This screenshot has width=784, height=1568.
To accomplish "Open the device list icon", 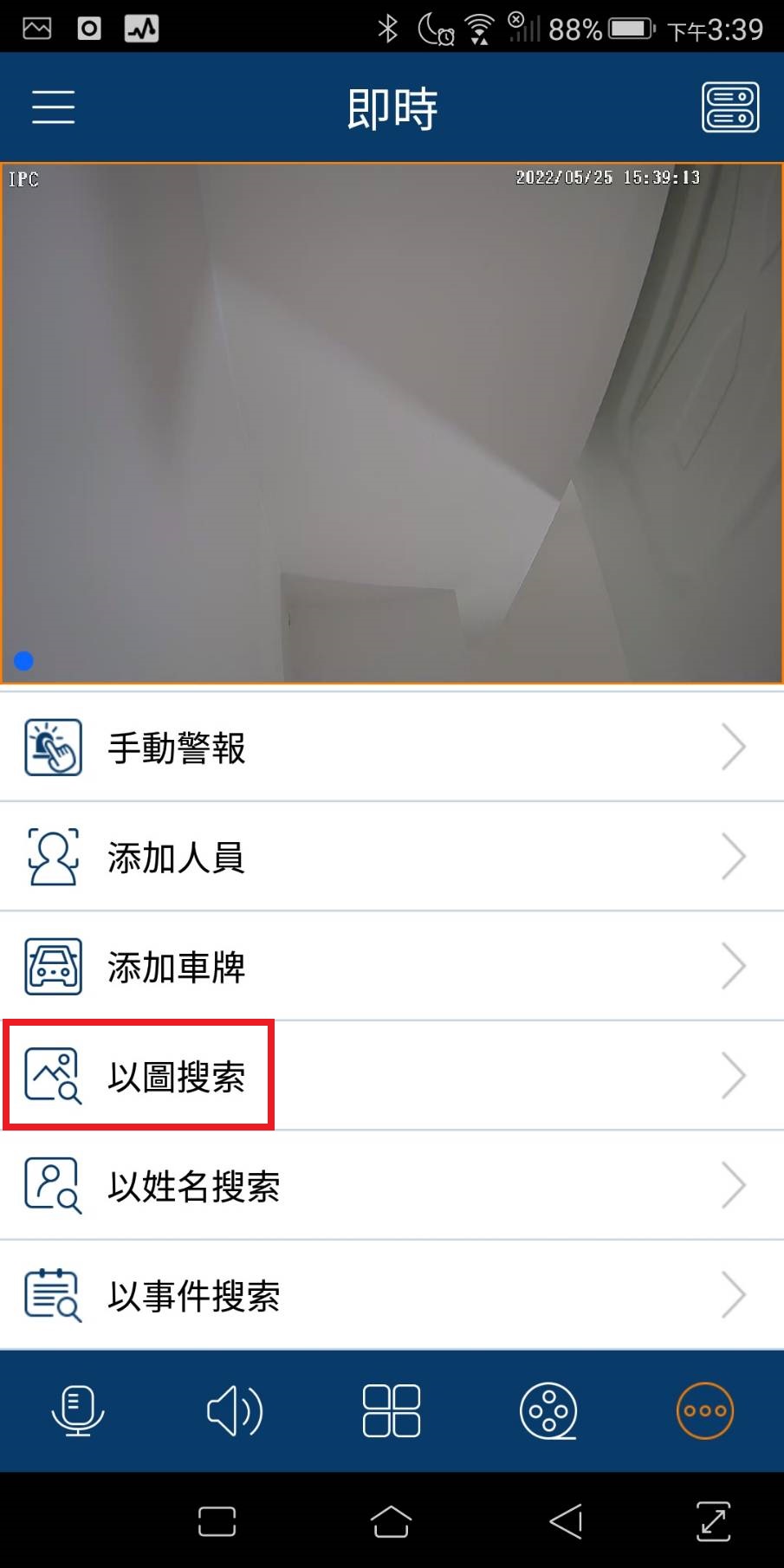I will pyautogui.click(x=730, y=107).
